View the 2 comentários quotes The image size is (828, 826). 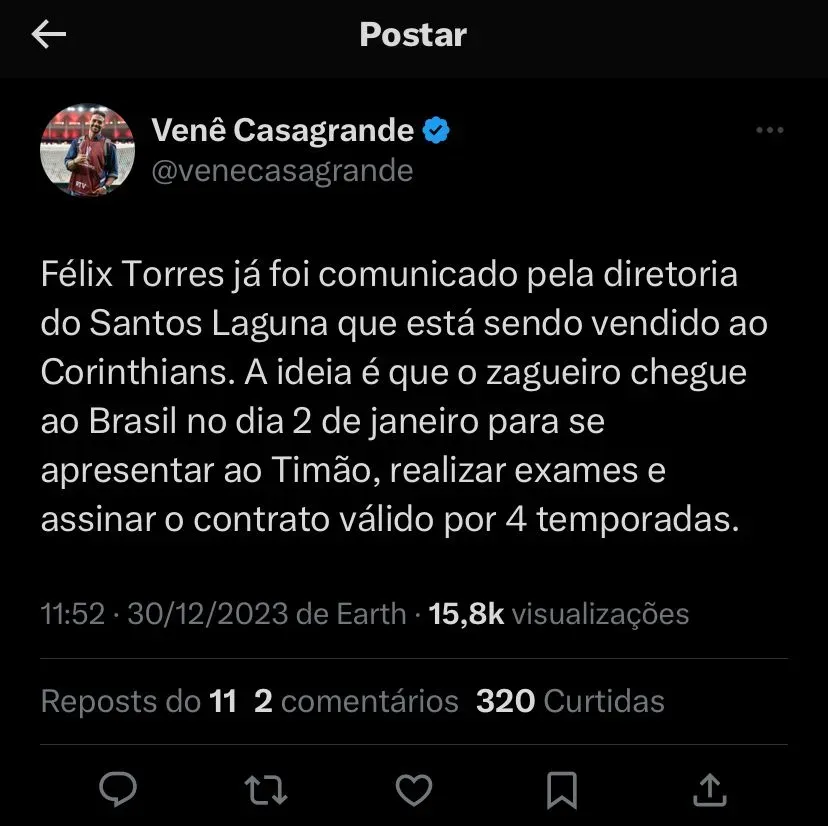pyautogui.click(x=356, y=701)
